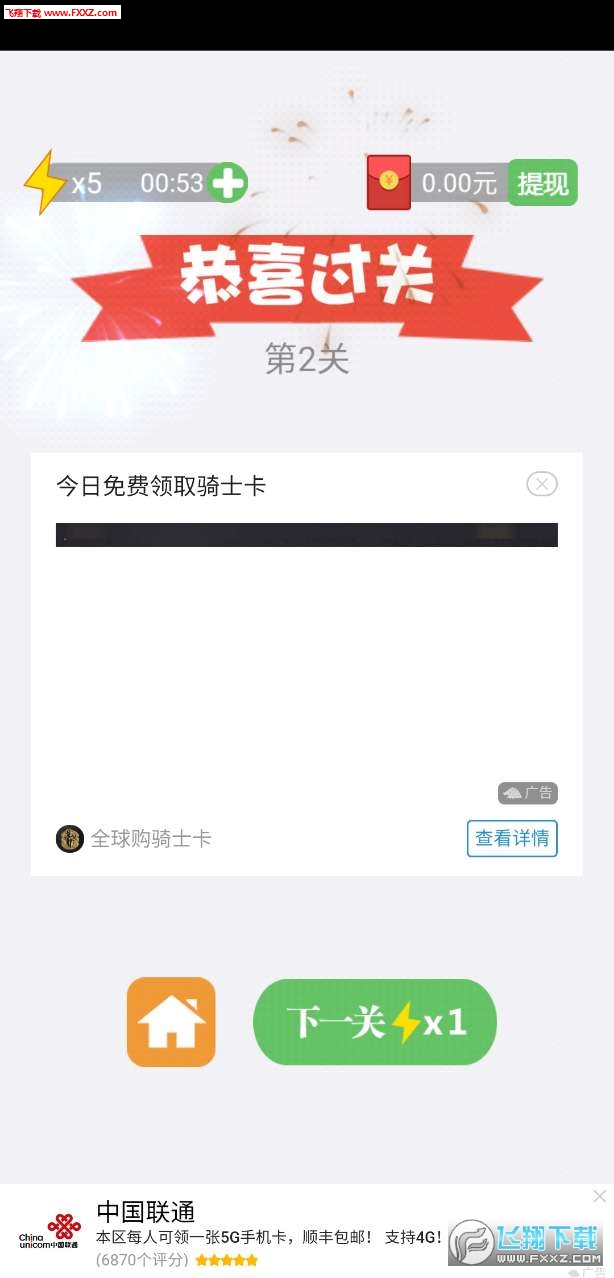Dismiss the 中国联通 bottom banner ad
Screen dimensions: 614x1278
point(599,1196)
